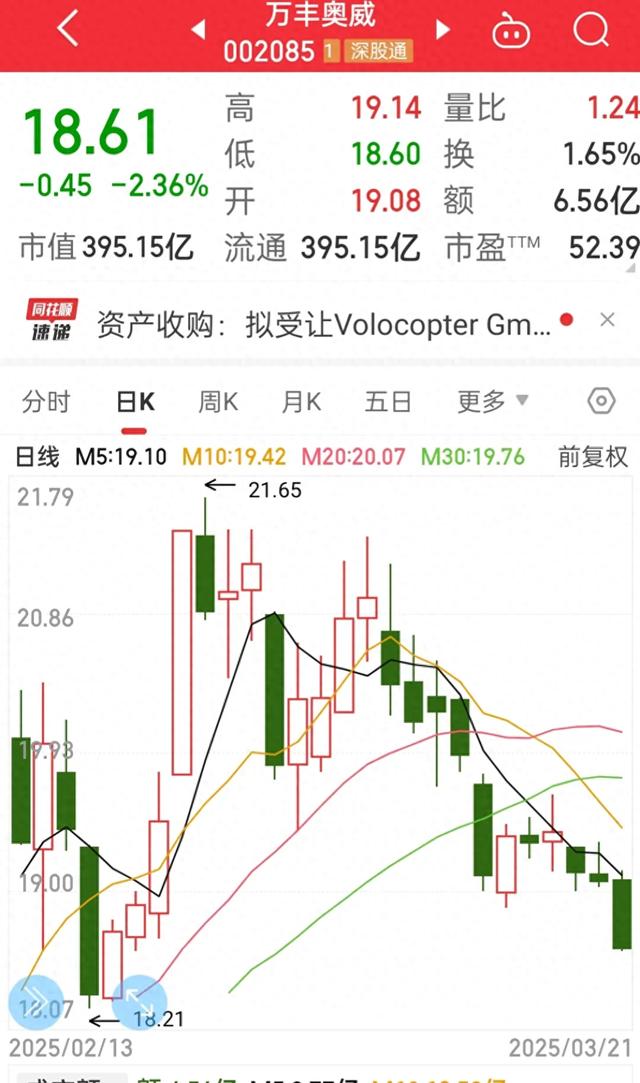This screenshot has width=640, height=1083.
Task: Tap the double-arrow floating chart button
Action: click(36, 1002)
